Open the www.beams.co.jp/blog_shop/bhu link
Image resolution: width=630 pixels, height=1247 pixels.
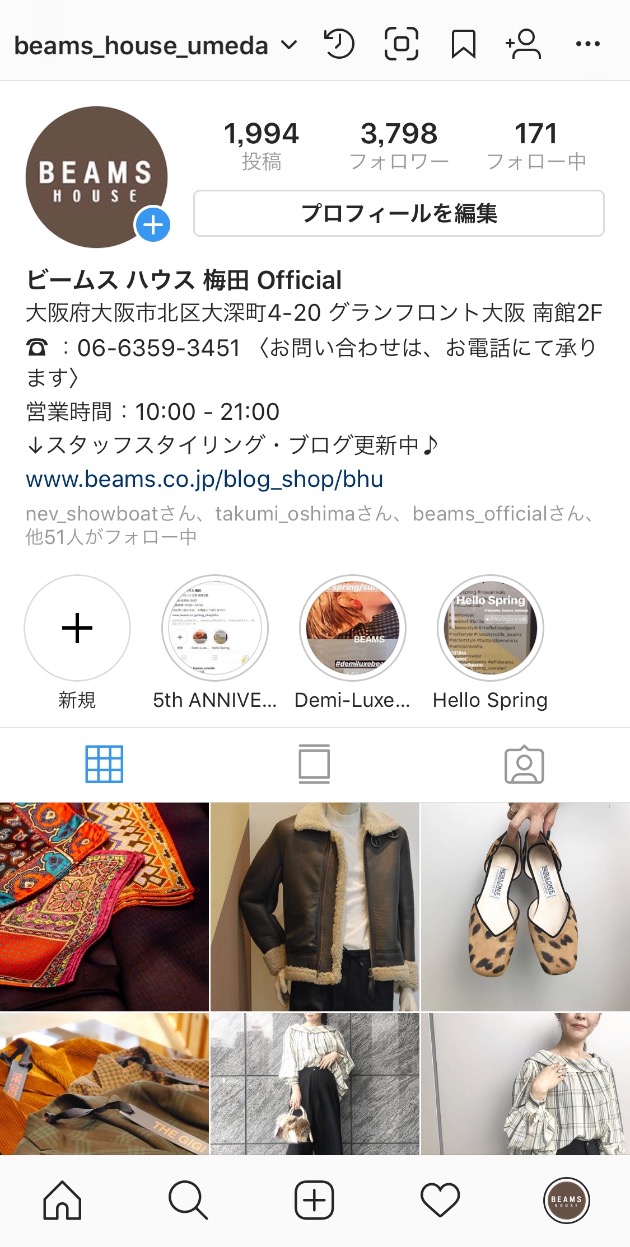click(204, 479)
